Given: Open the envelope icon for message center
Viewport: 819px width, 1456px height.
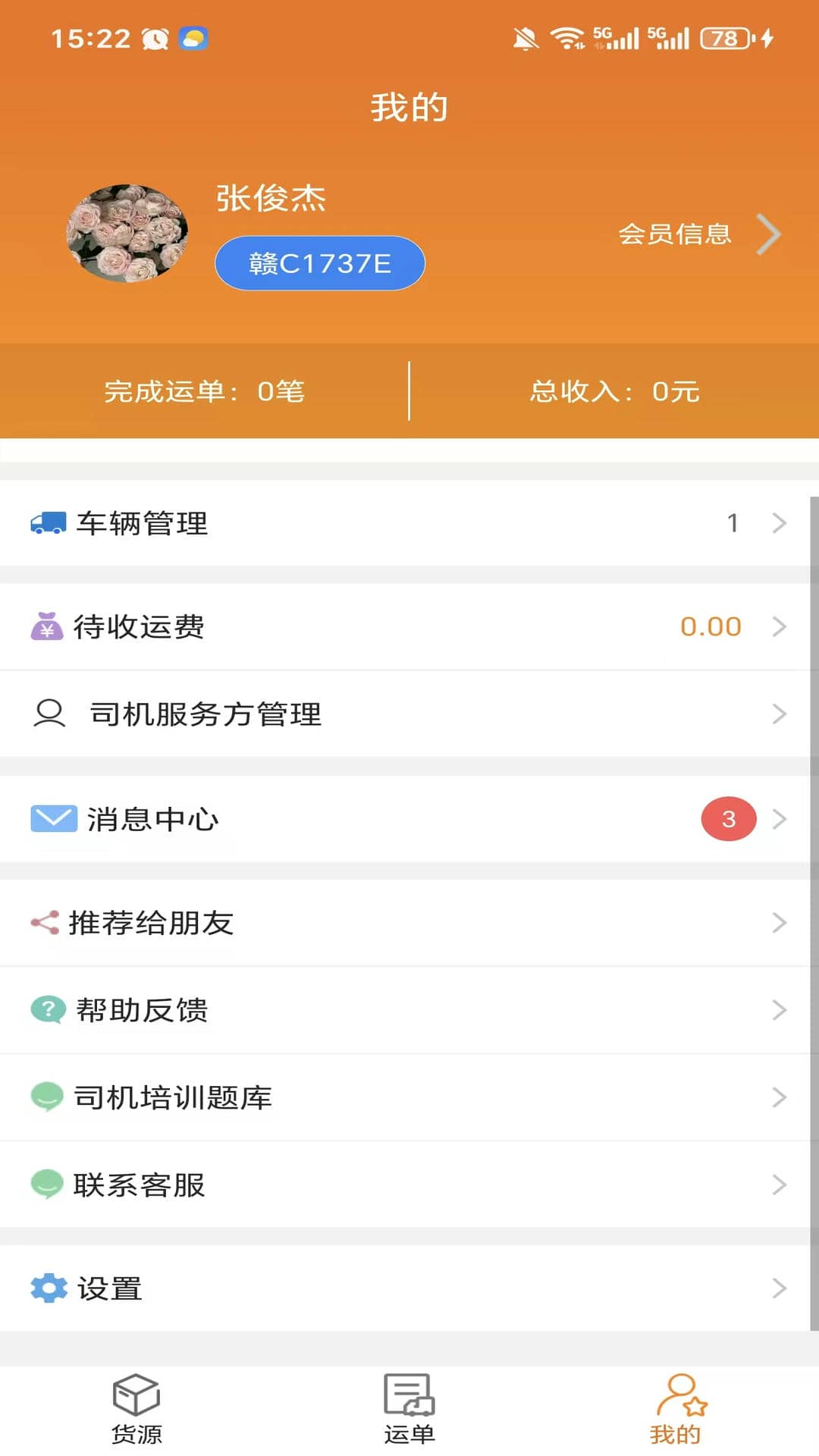Looking at the screenshot, I should point(51,819).
